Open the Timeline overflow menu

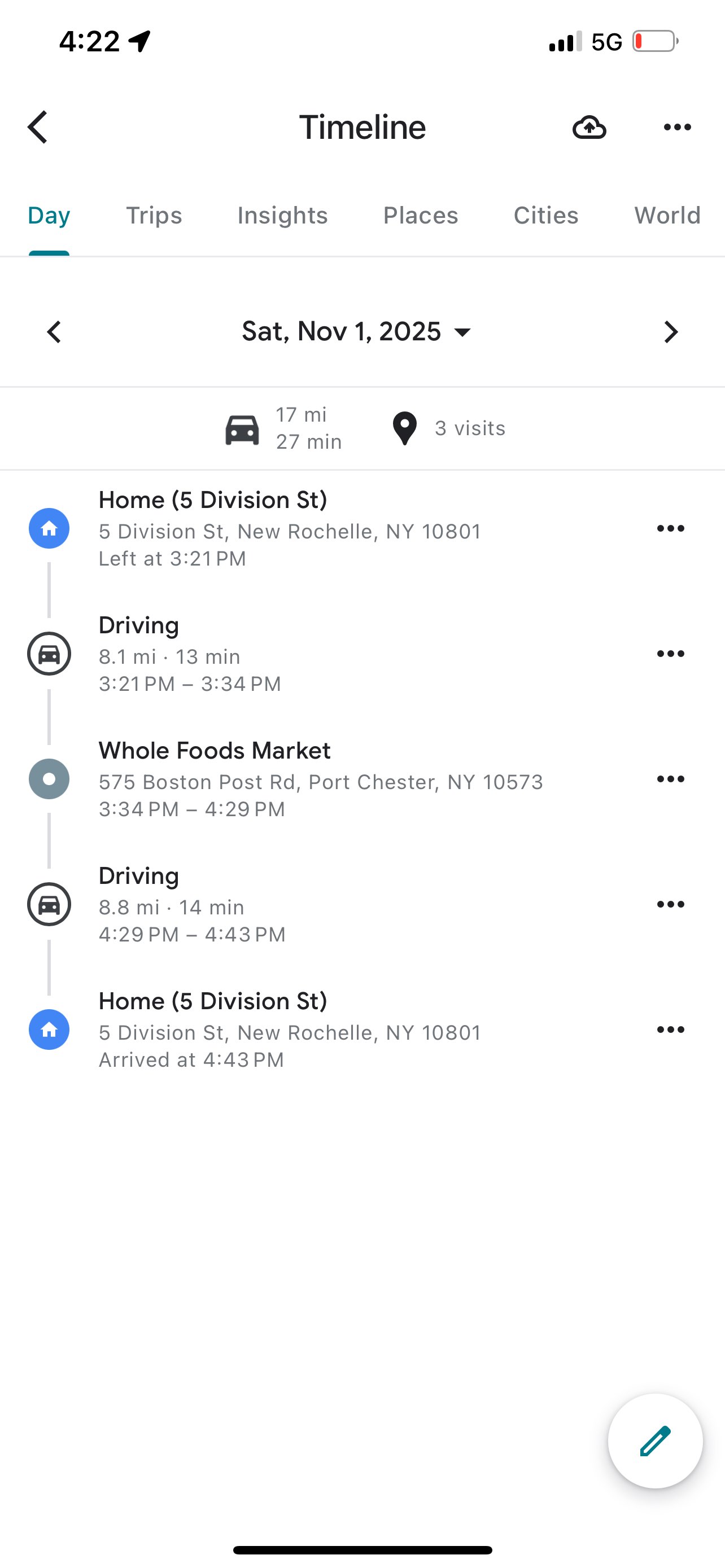[x=677, y=127]
